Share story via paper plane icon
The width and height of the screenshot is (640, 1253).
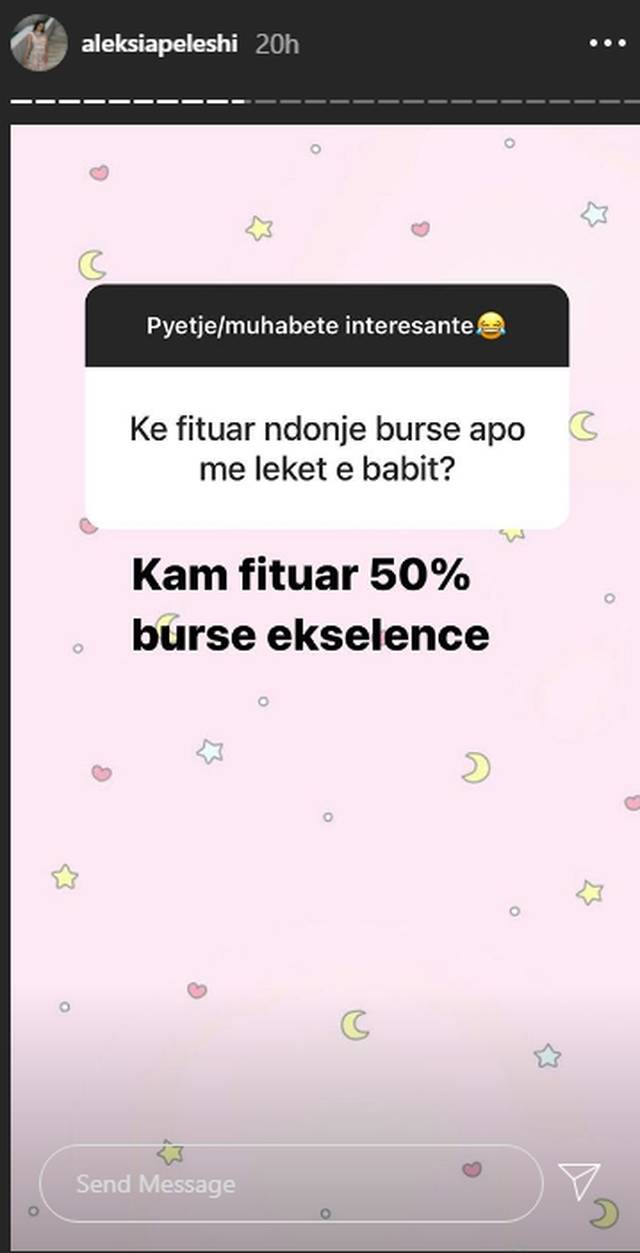tap(579, 1181)
